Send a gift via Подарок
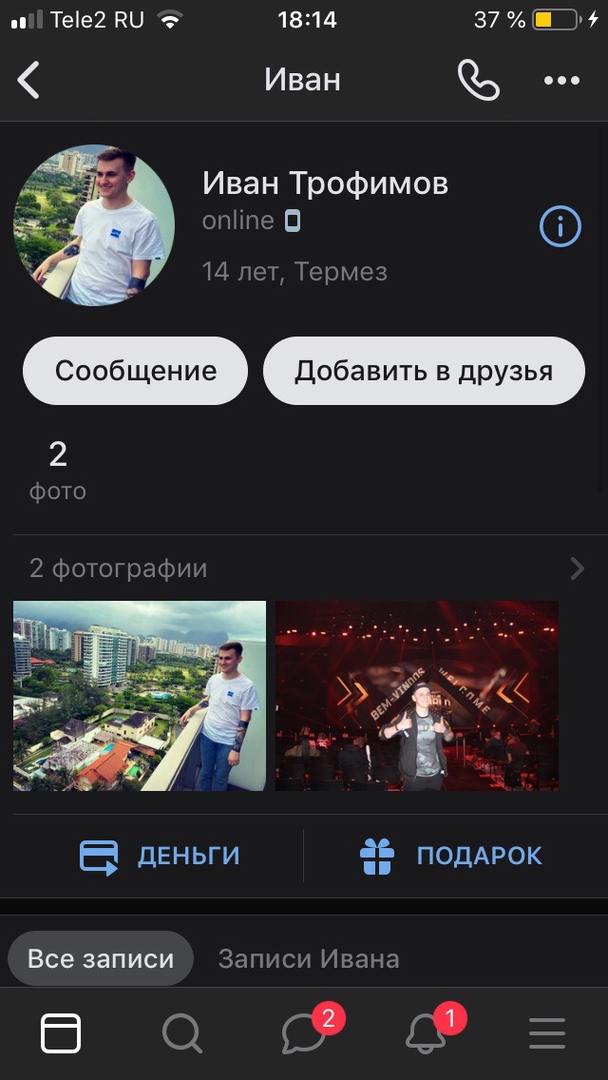The image size is (608, 1080). coord(451,856)
